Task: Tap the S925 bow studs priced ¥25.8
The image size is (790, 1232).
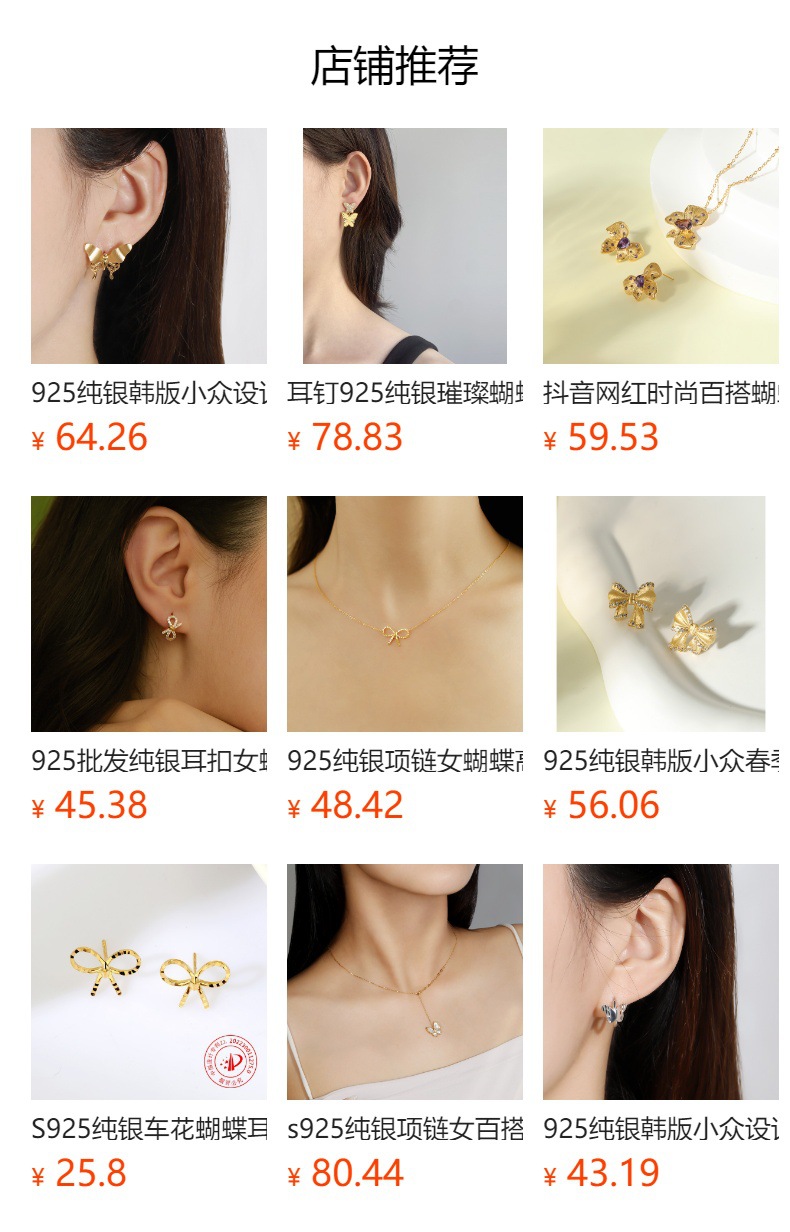Action: click(x=149, y=982)
